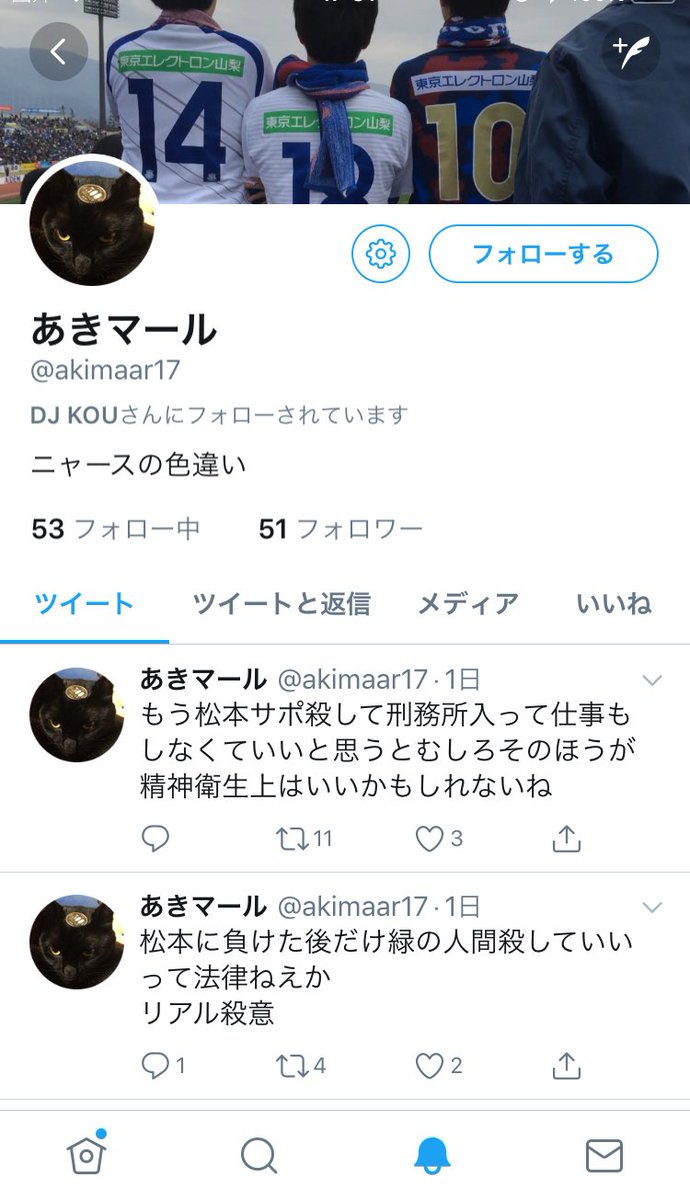View the 51 フォロワー list
Viewport: 690px width, 1200px height.
tap(340, 528)
